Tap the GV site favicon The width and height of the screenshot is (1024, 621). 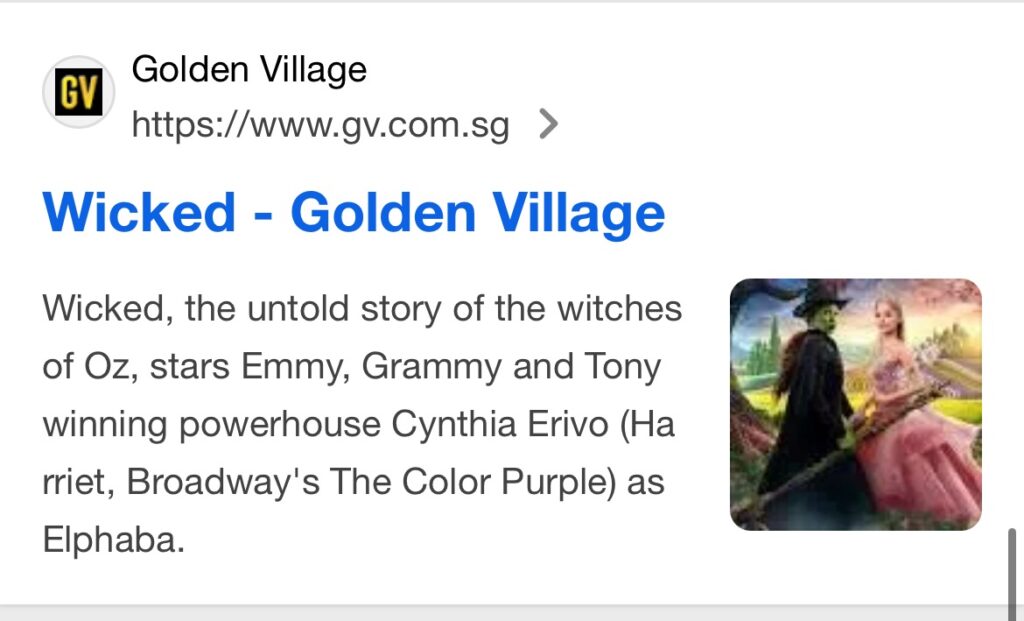[78, 93]
